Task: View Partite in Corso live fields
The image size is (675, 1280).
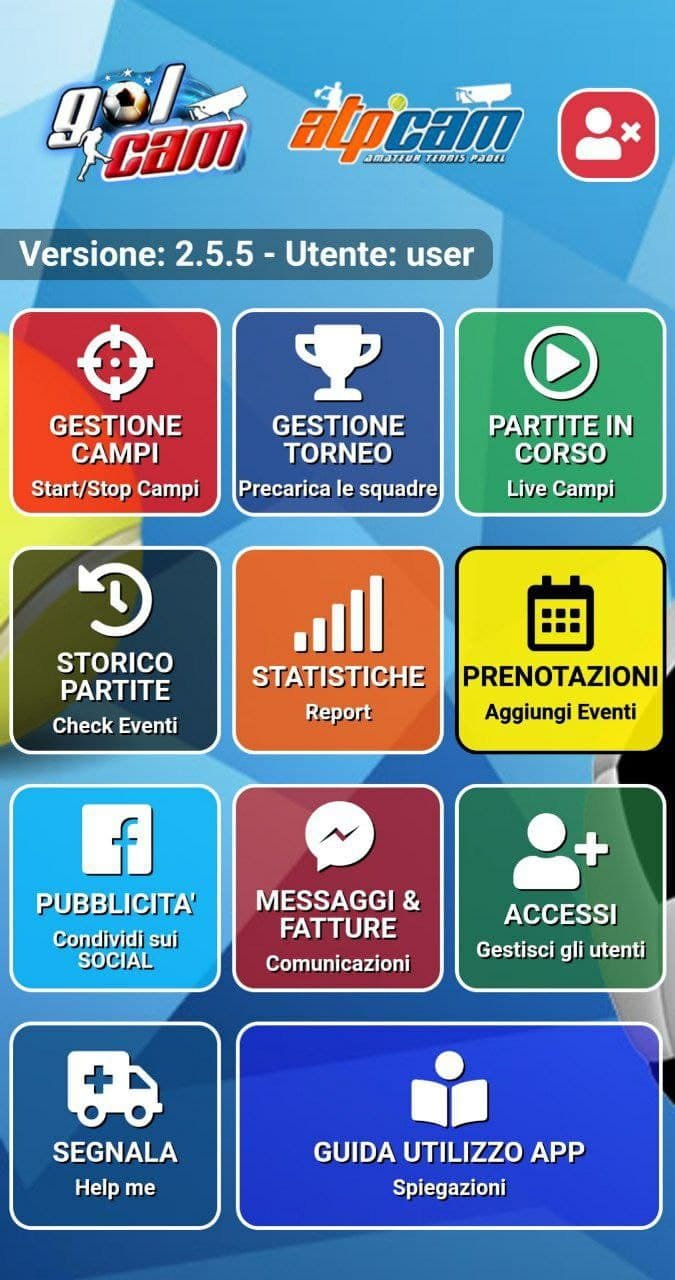Action: point(560,412)
